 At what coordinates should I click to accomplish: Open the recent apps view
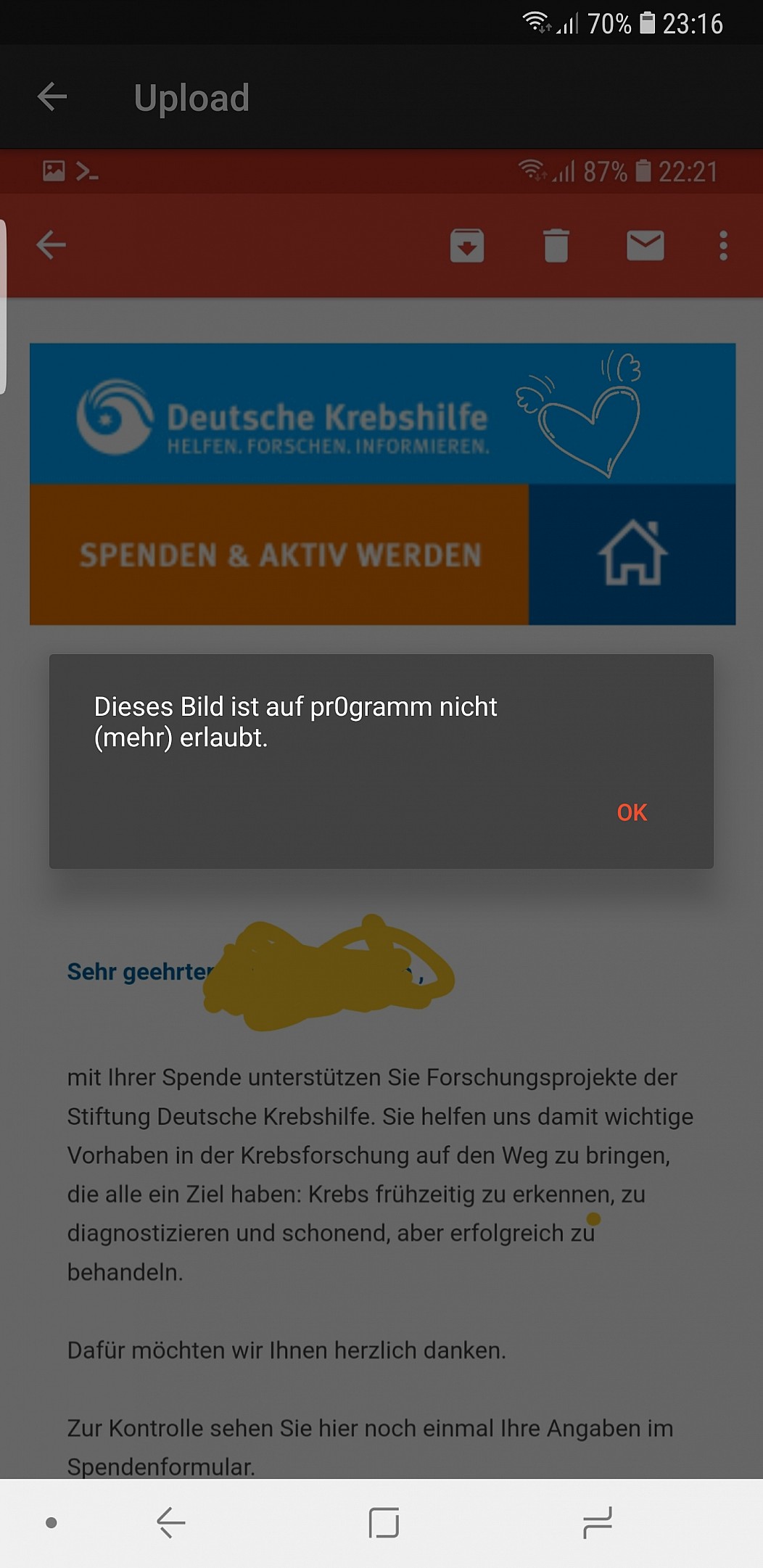(x=598, y=1522)
